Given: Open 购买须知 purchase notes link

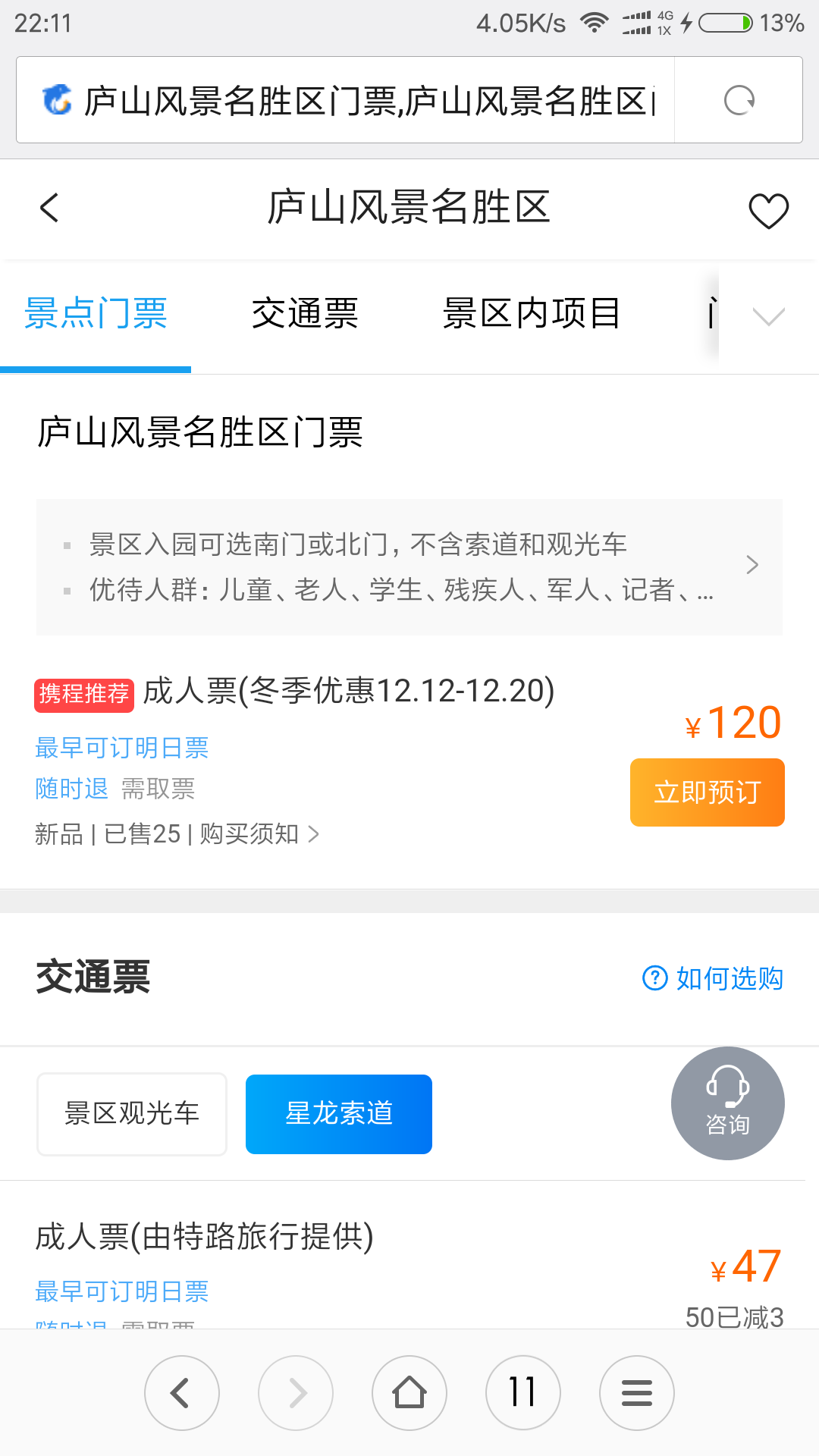Looking at the screenshot, I should [x=258, y=834].
